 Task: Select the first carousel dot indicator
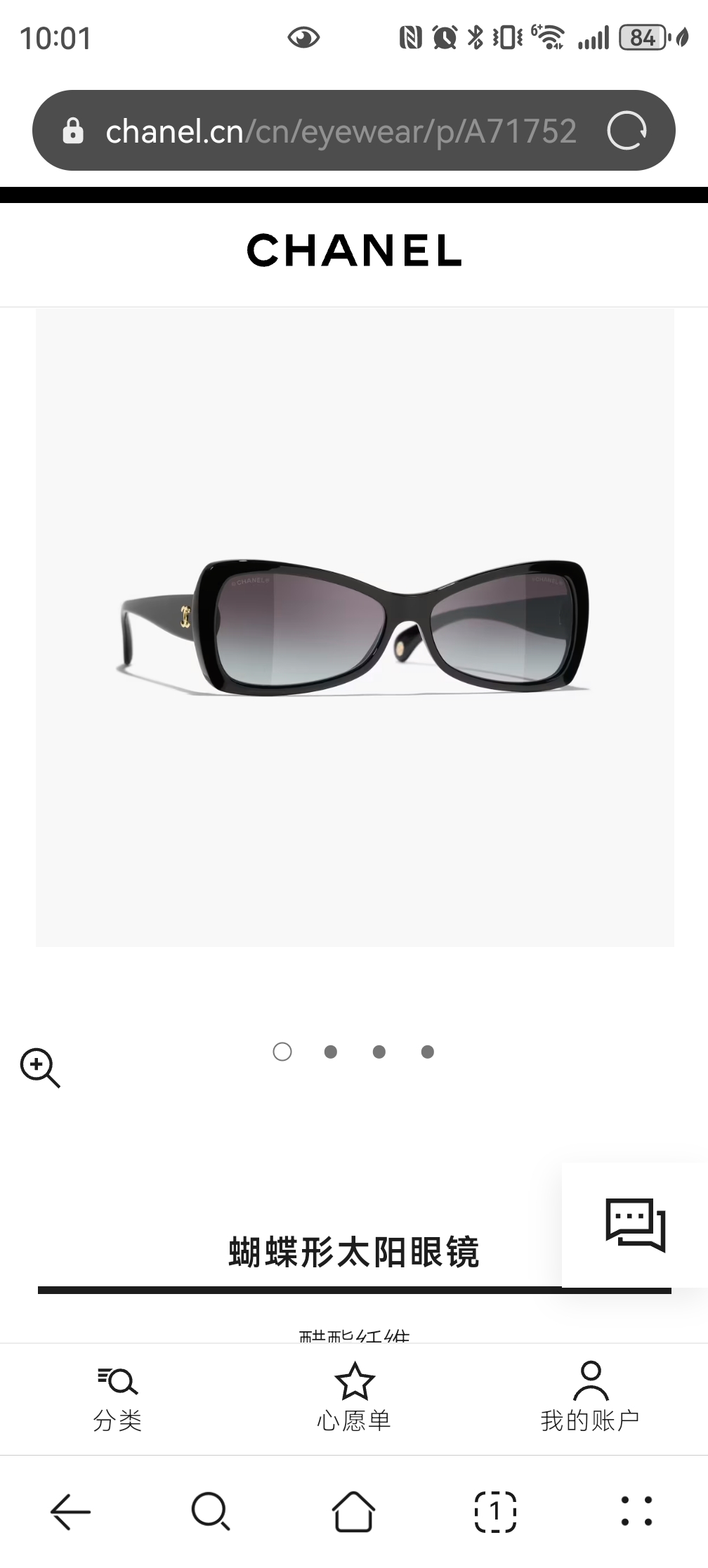pos(283,1052)
